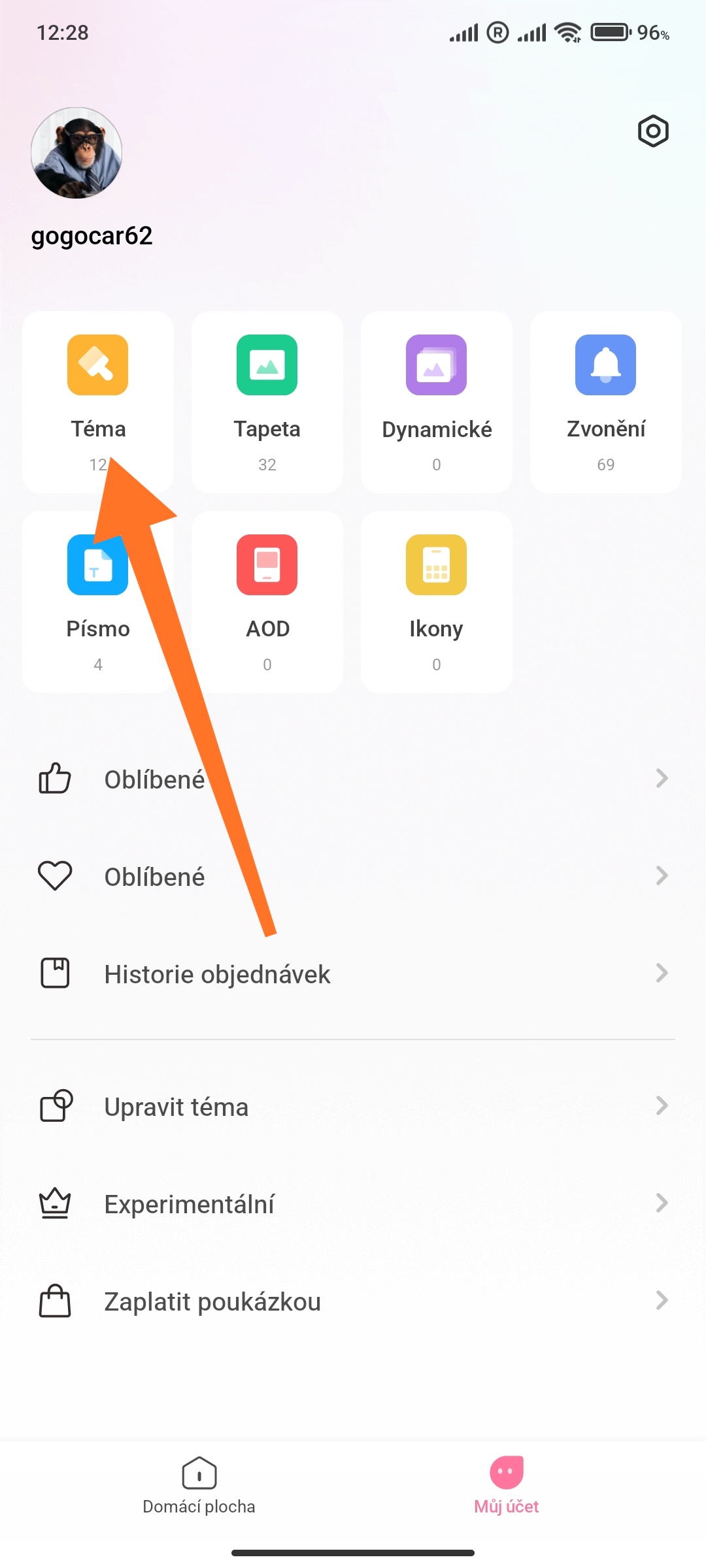
Task: Open the Zvonění card
Action: point(606,402)
